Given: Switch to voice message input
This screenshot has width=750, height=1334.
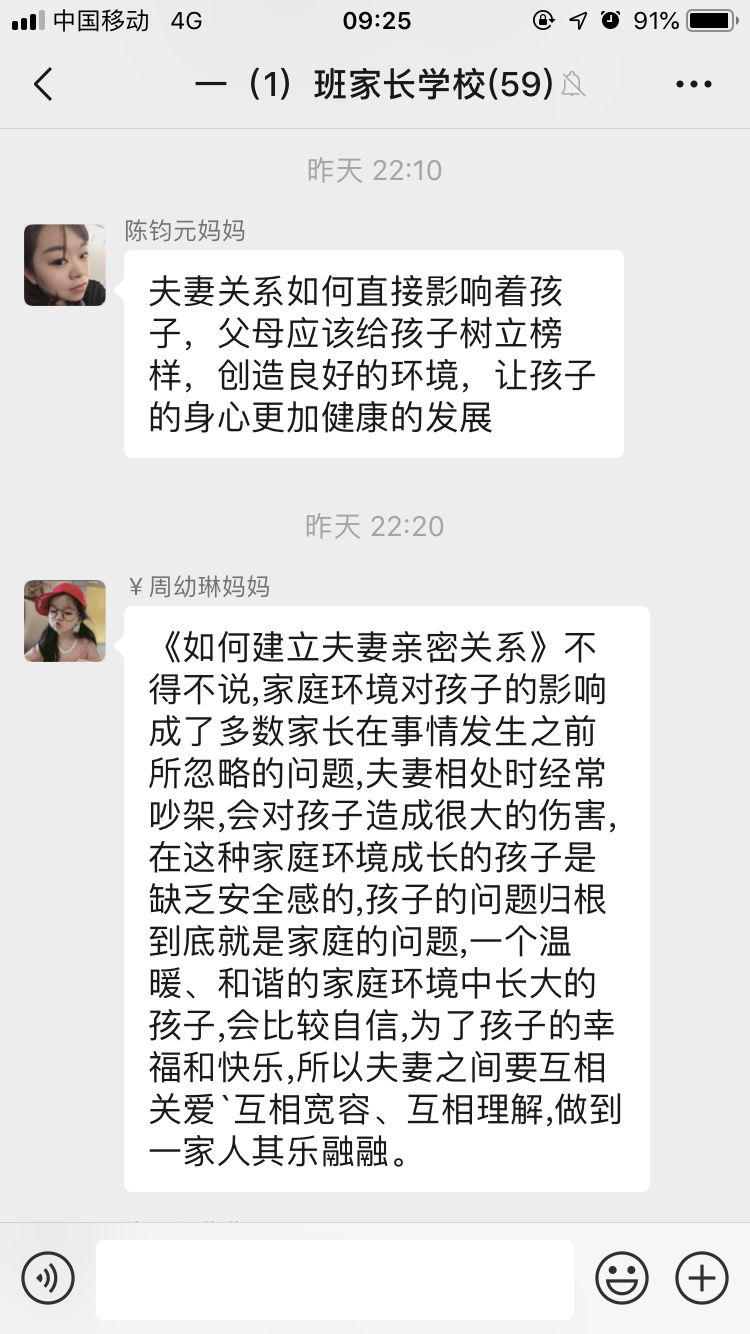Looking at the screenshot, I should (48, 1278).
